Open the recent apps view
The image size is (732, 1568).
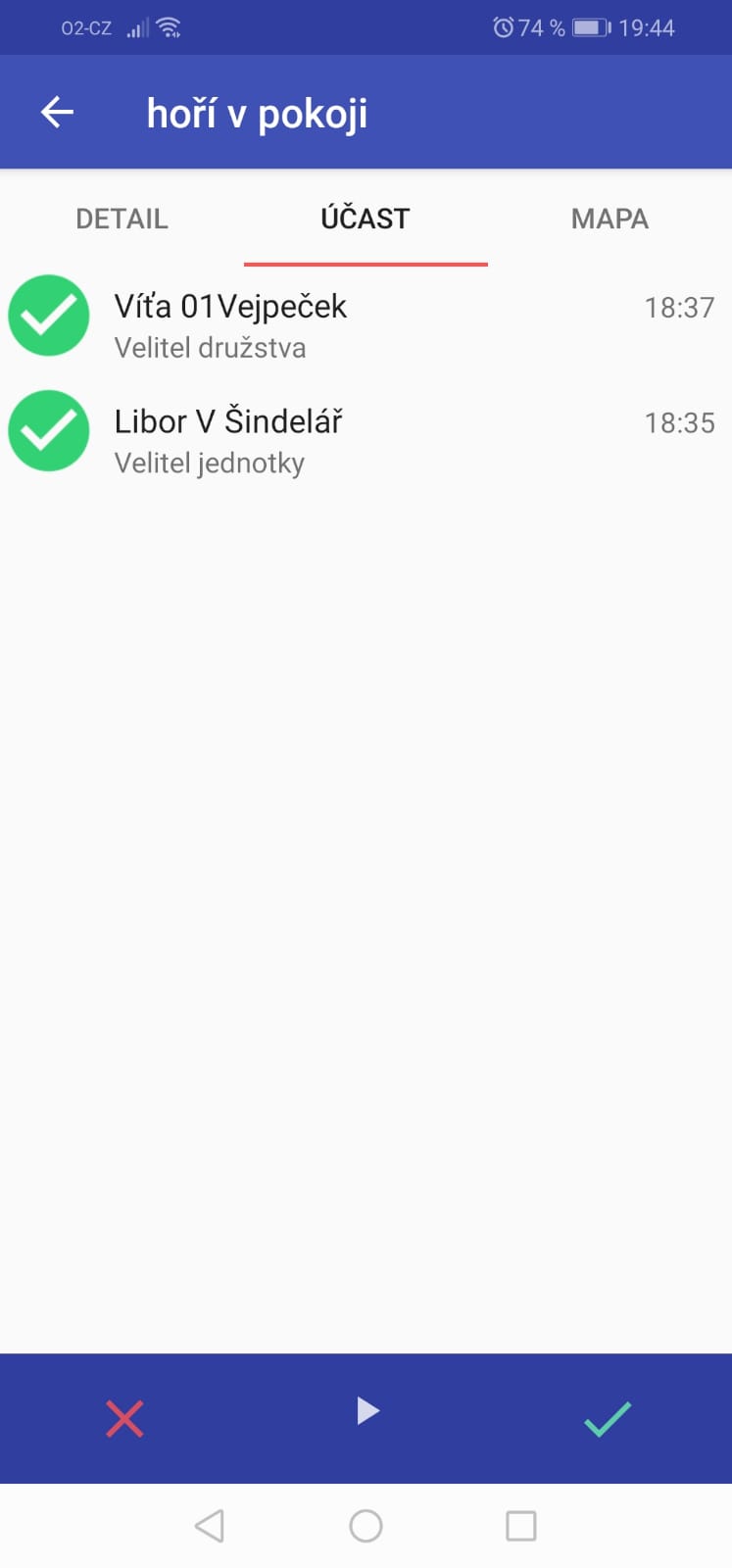(520, 1526)
